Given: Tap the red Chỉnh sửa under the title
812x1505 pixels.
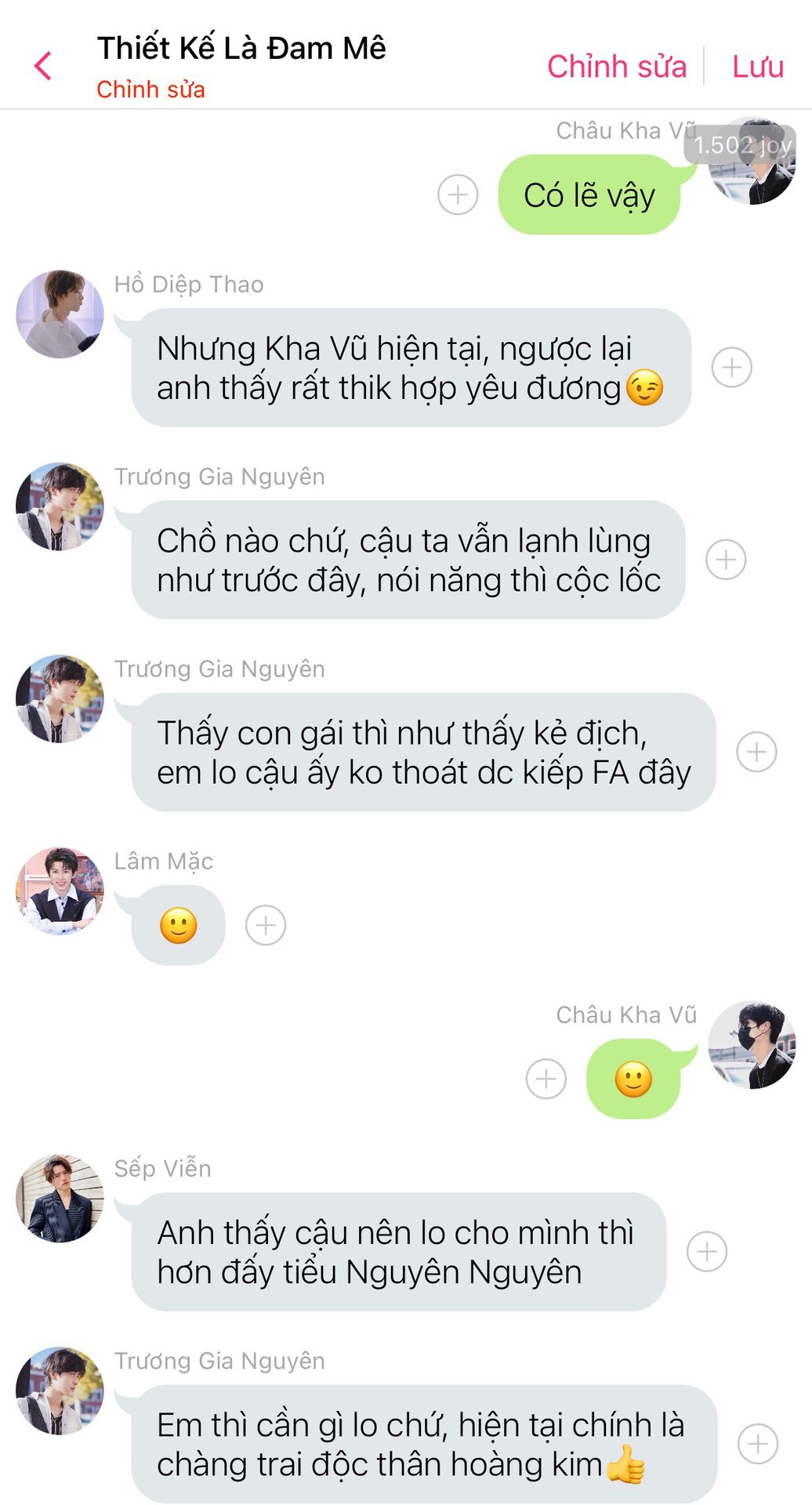Looking at the screenshot, I should pyautogui.click(x=150, y=89).
